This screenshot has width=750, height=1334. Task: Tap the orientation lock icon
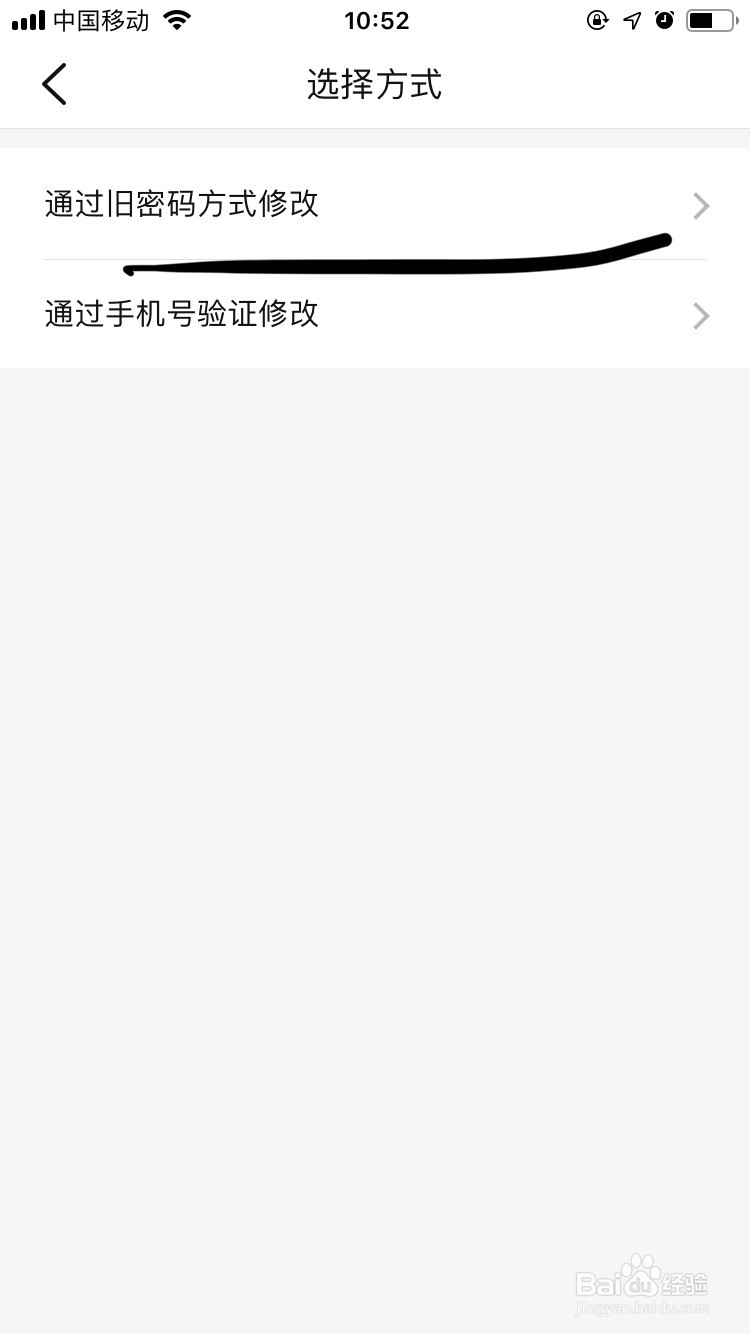(x=597, y=20)
